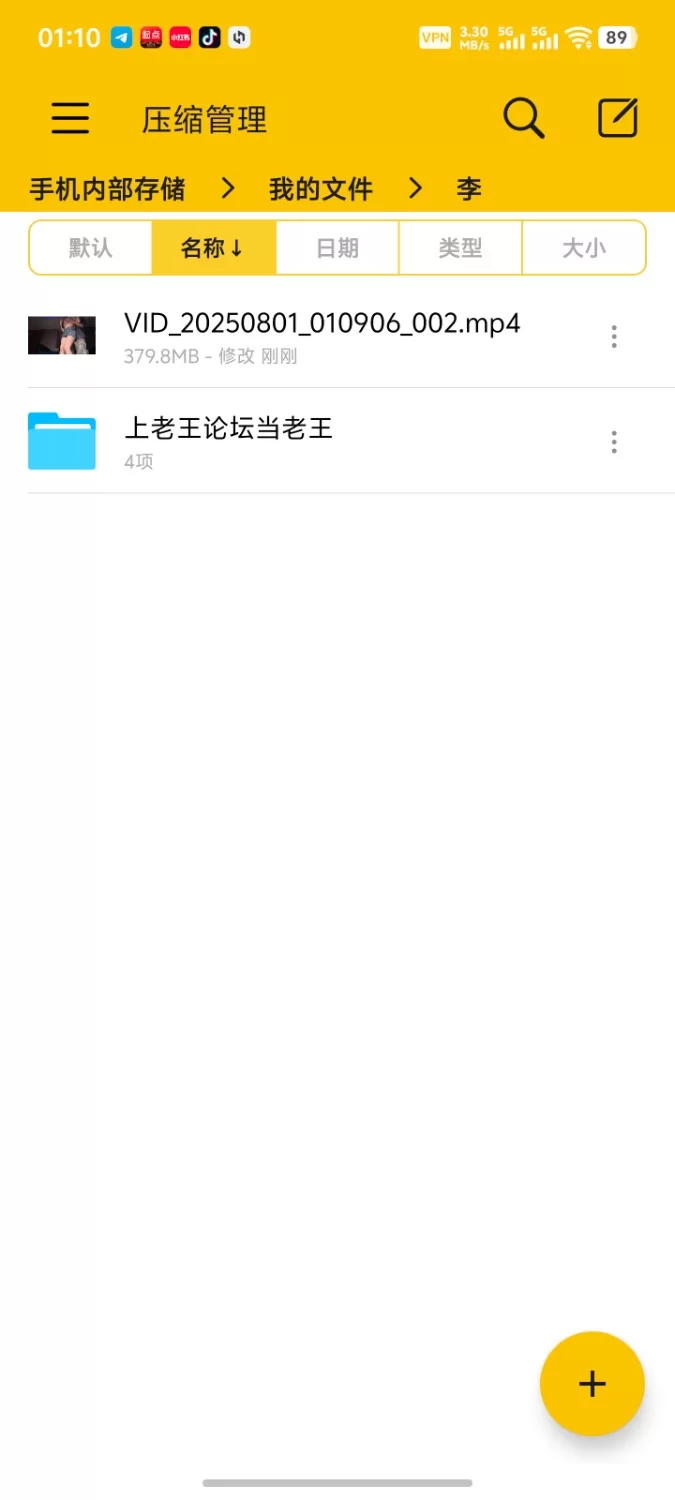Sort files by 类型
The height and width of the screenshot is (1500, 675).
click(x=460, y=247)
